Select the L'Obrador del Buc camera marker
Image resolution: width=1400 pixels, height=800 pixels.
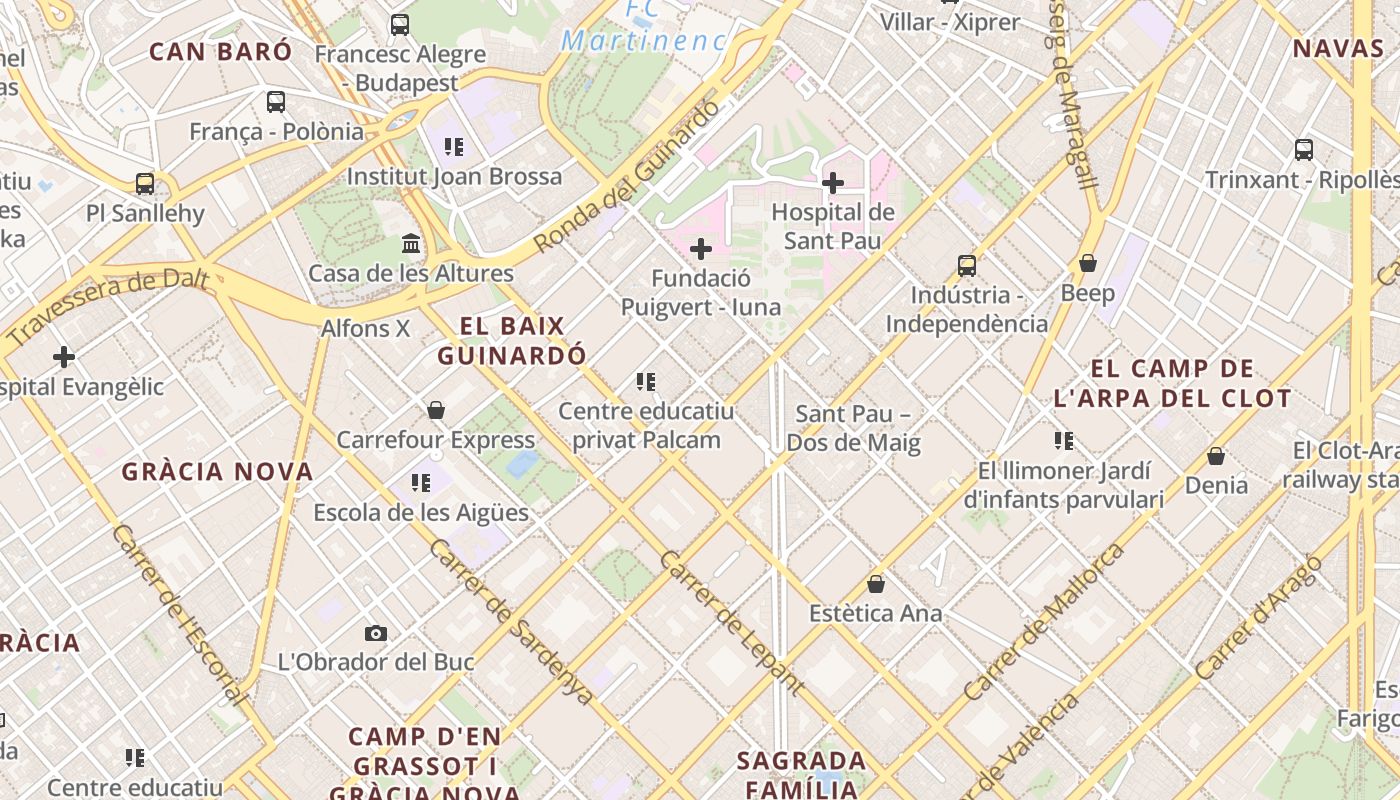(376, 633)
